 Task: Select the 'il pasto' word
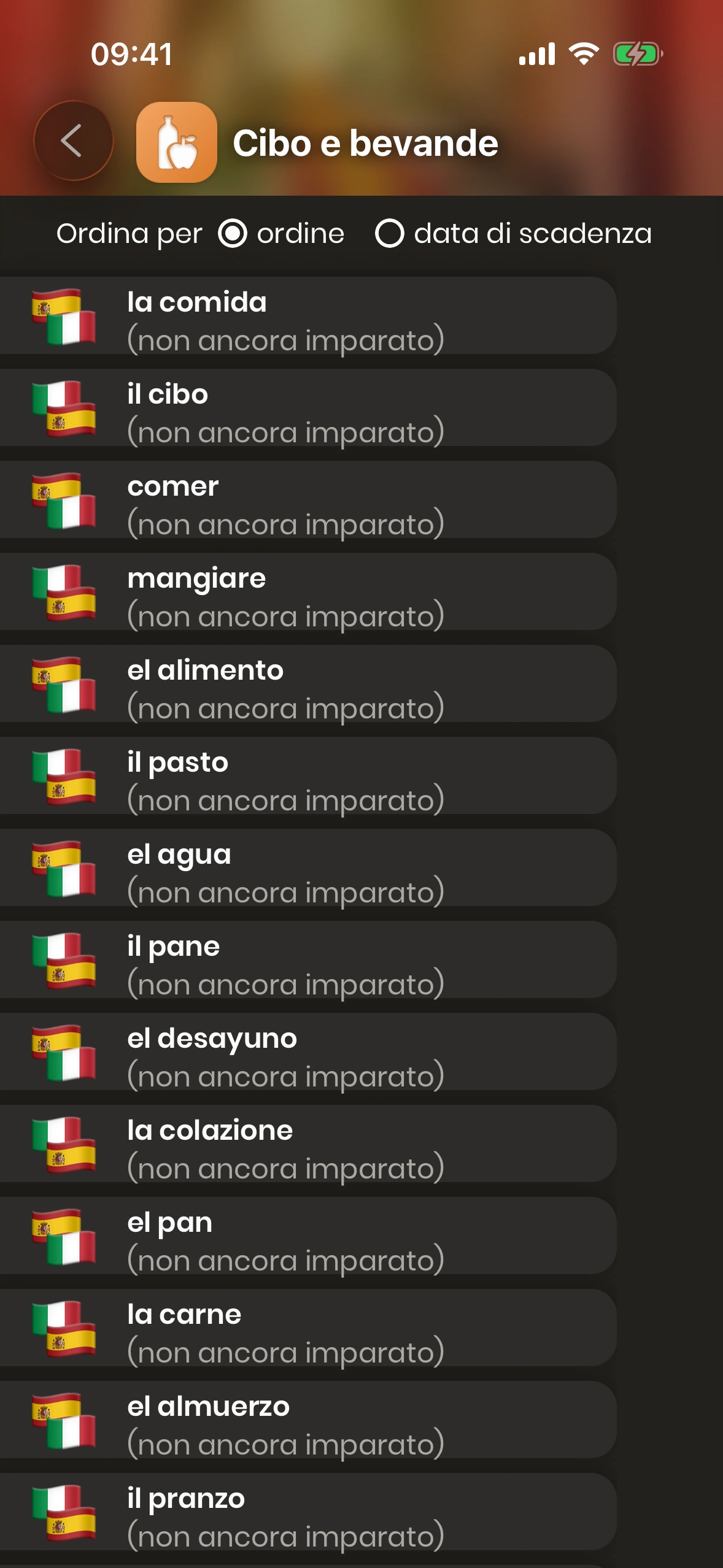pos(307,776)
